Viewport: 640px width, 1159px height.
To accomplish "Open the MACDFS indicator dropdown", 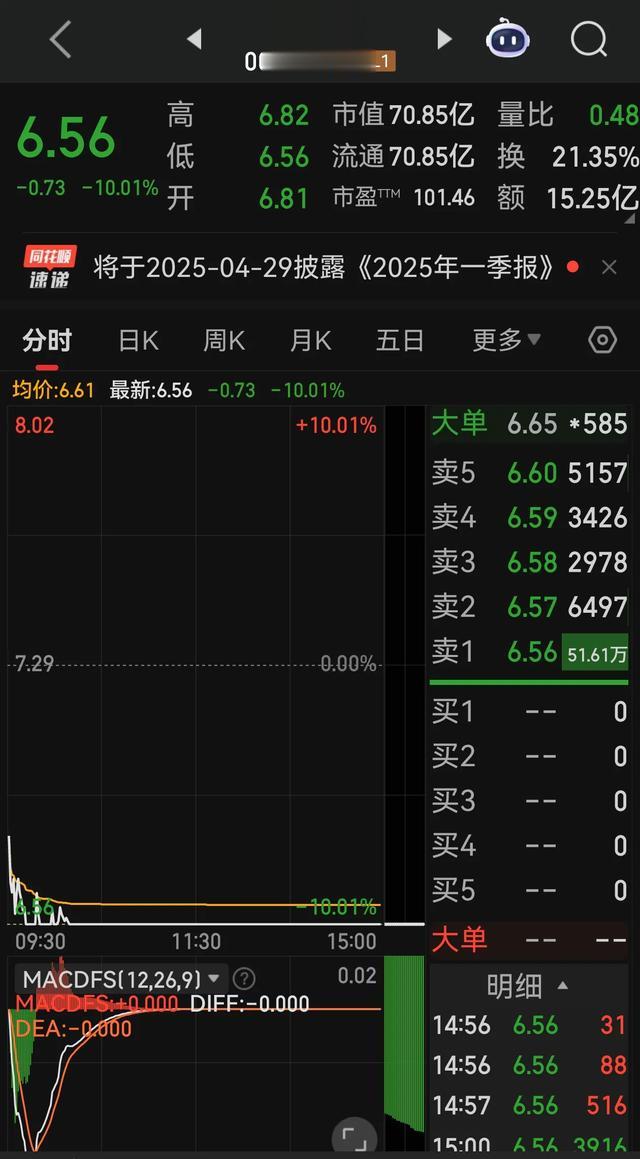I will (121, 979).
